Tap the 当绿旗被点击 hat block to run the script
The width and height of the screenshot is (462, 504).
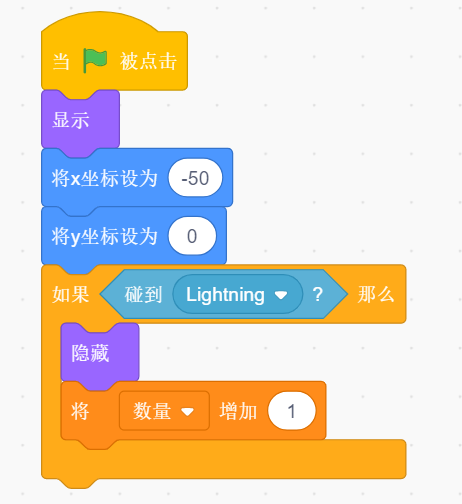tap(114, 61)
